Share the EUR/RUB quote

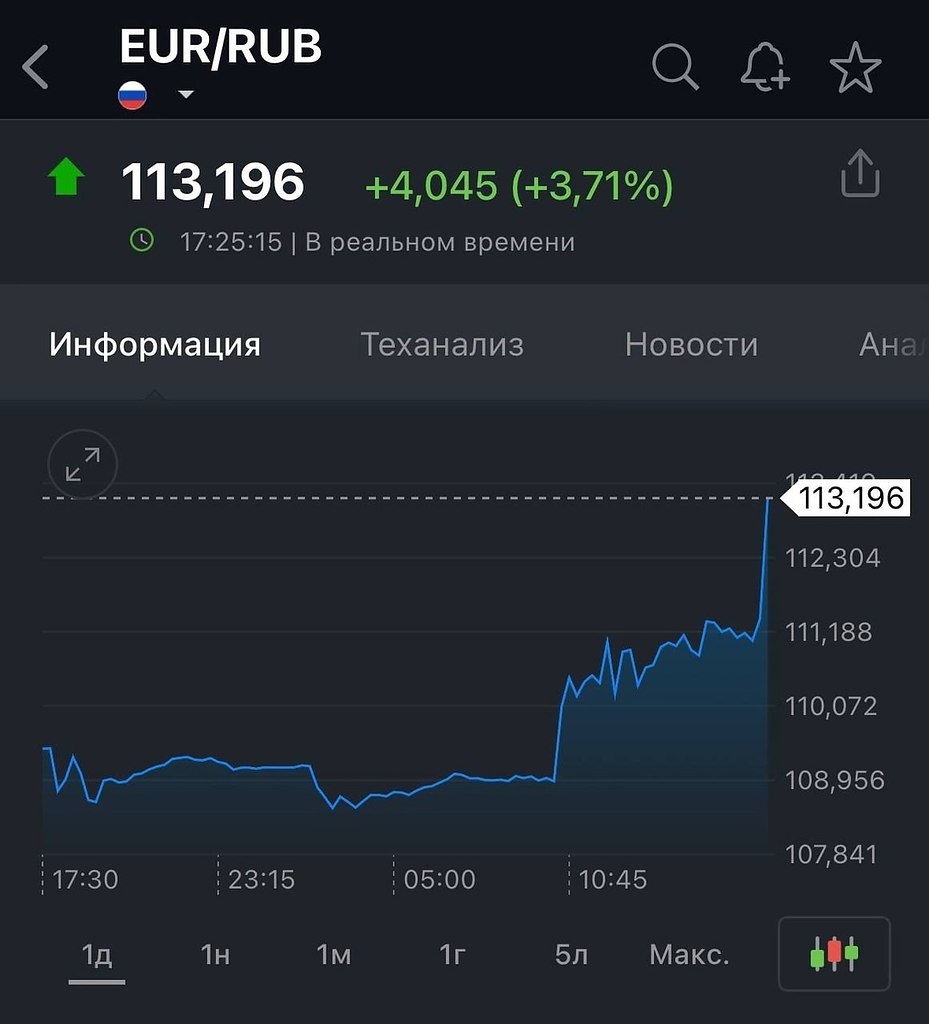click(x=860, y=175)
